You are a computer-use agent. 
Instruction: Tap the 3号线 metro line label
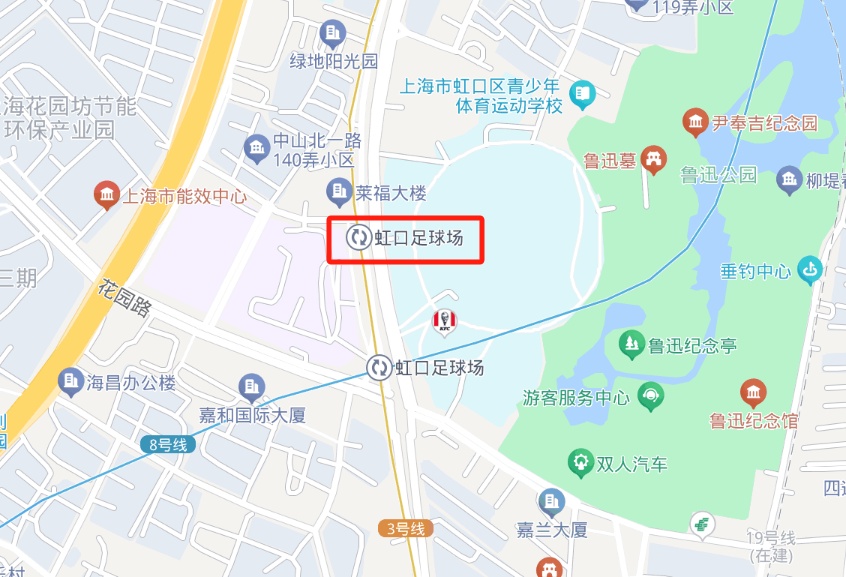coord(405,528)
